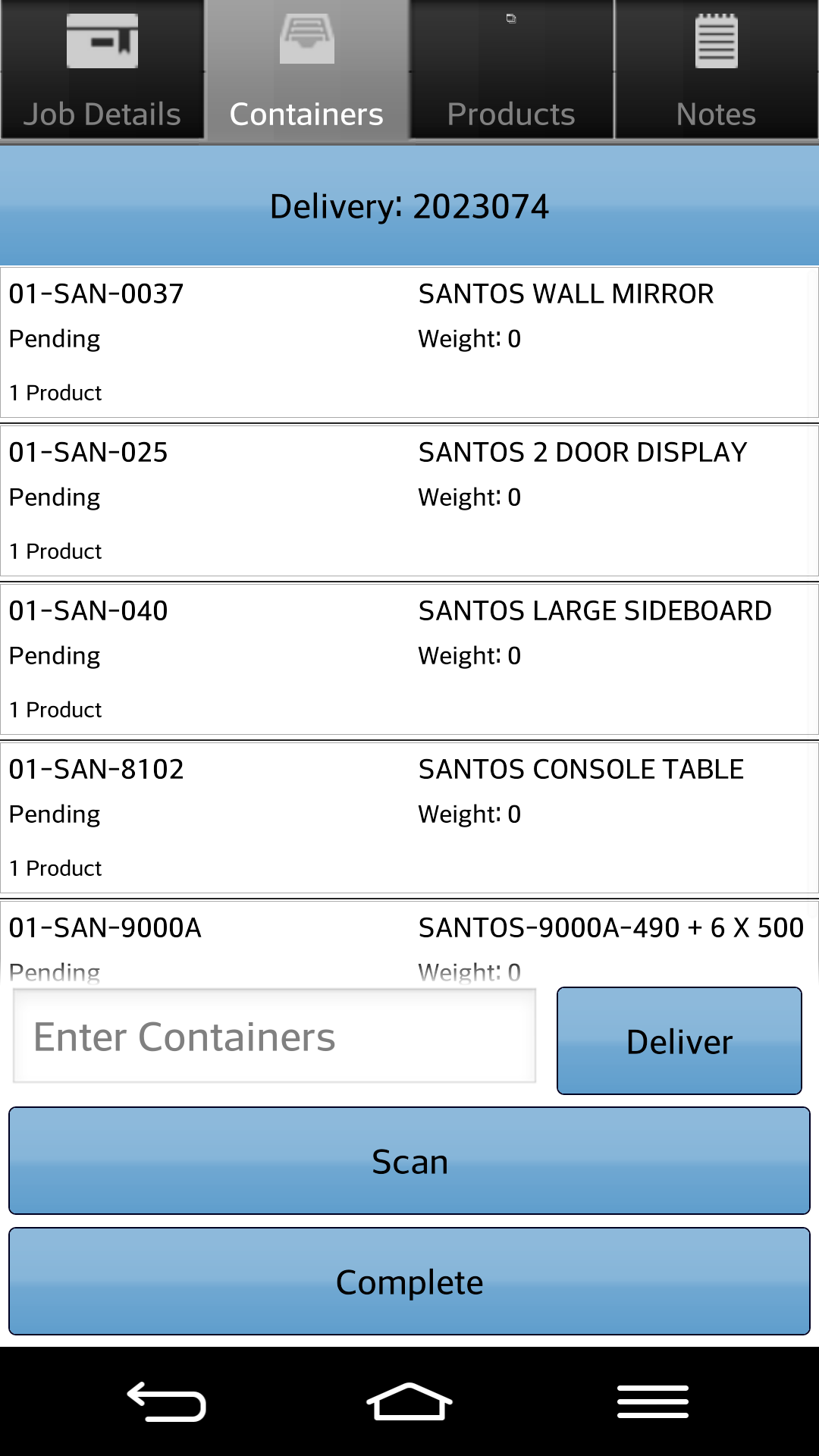Screen dimensions: 819x1456
Task: Go back using the system back button
Action: pos(167,1401)
